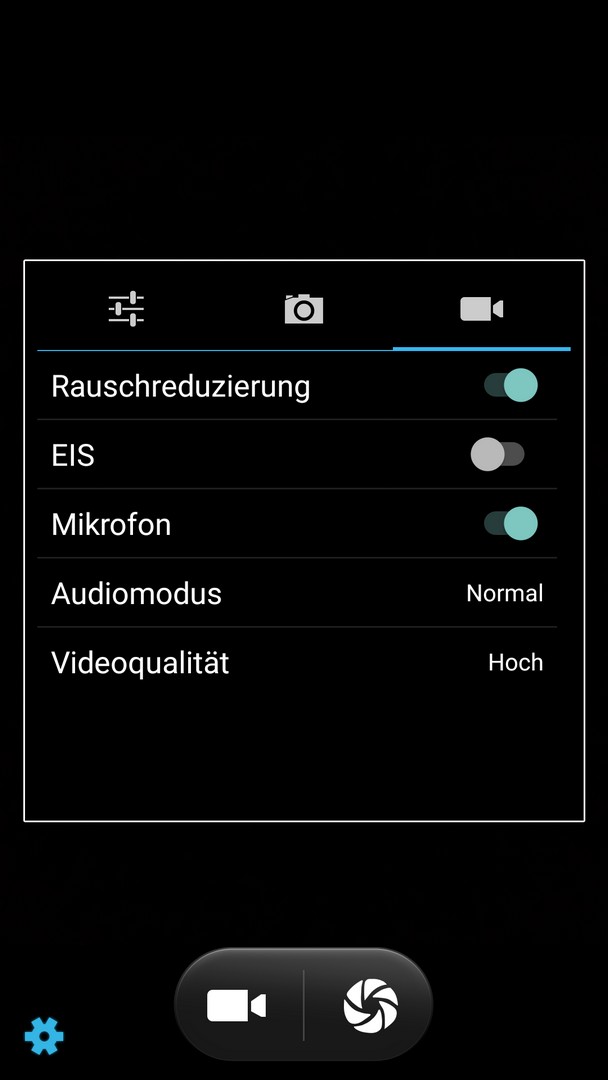Switch to the general settings sliders tab
The width and height of the screenshot is (608, 1080).
click(x=126, y=309)
